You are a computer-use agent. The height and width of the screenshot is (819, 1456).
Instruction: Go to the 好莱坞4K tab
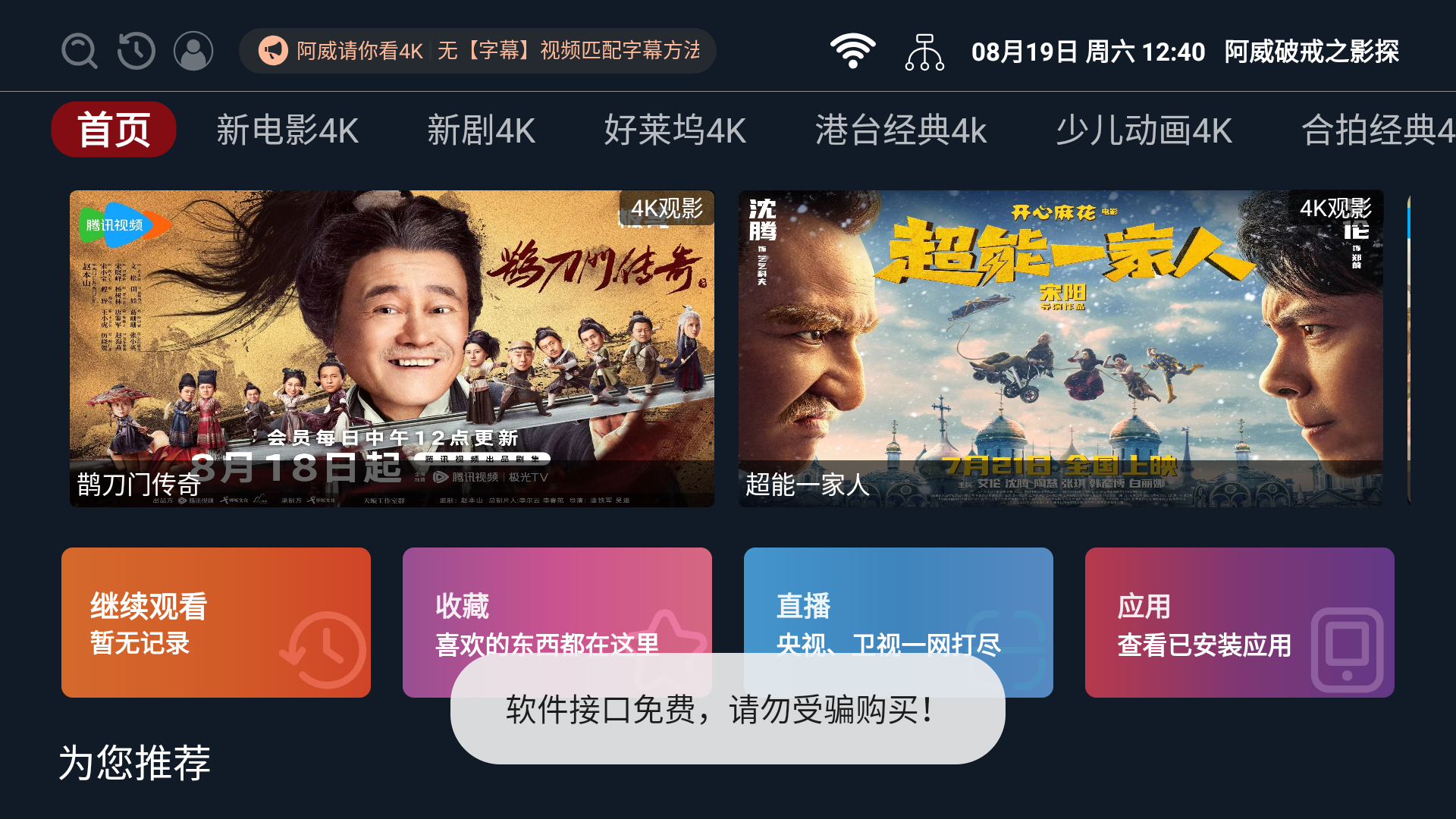click(x=675, y=130)
